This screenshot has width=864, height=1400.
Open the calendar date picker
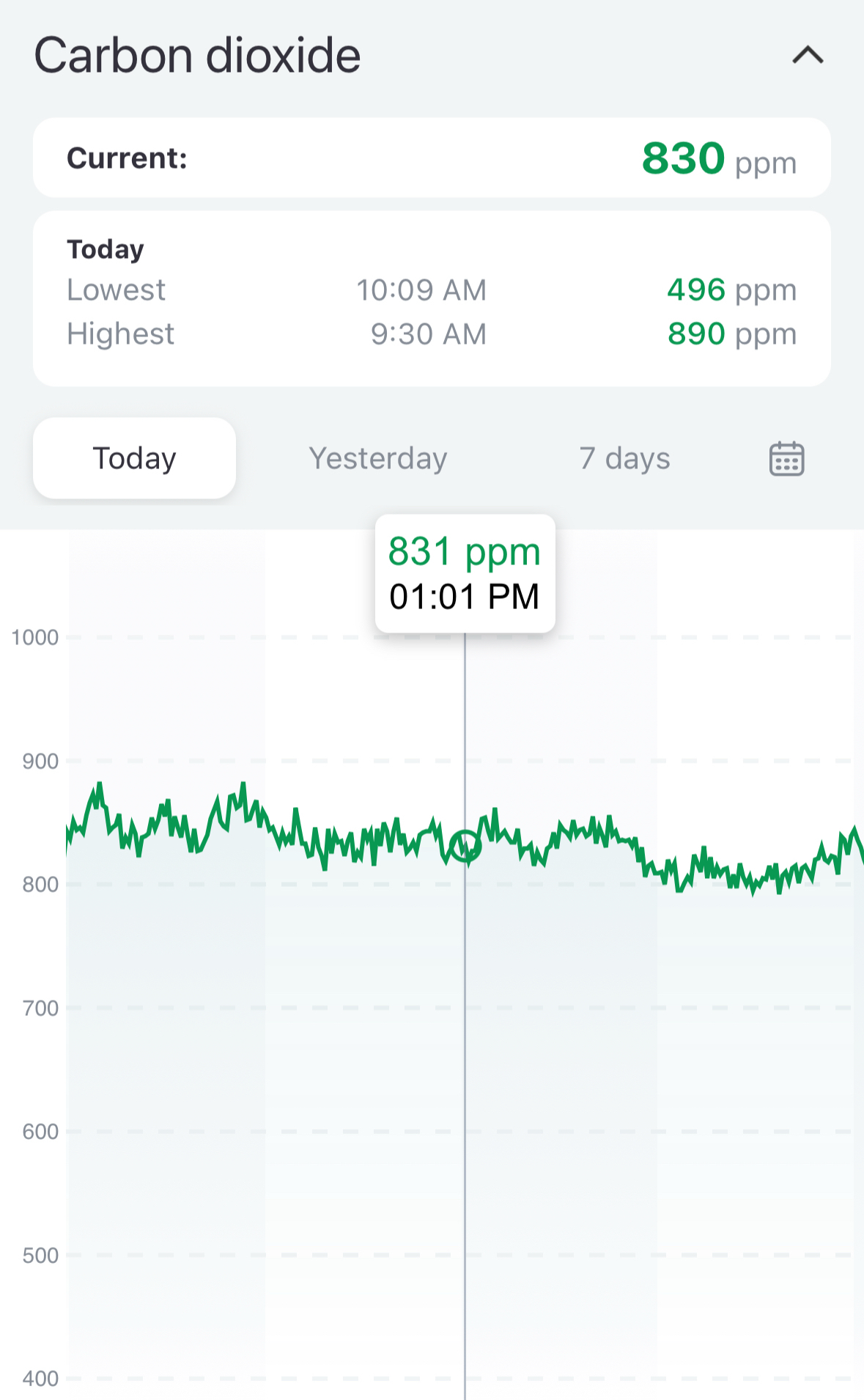click(x=786, y=460)
